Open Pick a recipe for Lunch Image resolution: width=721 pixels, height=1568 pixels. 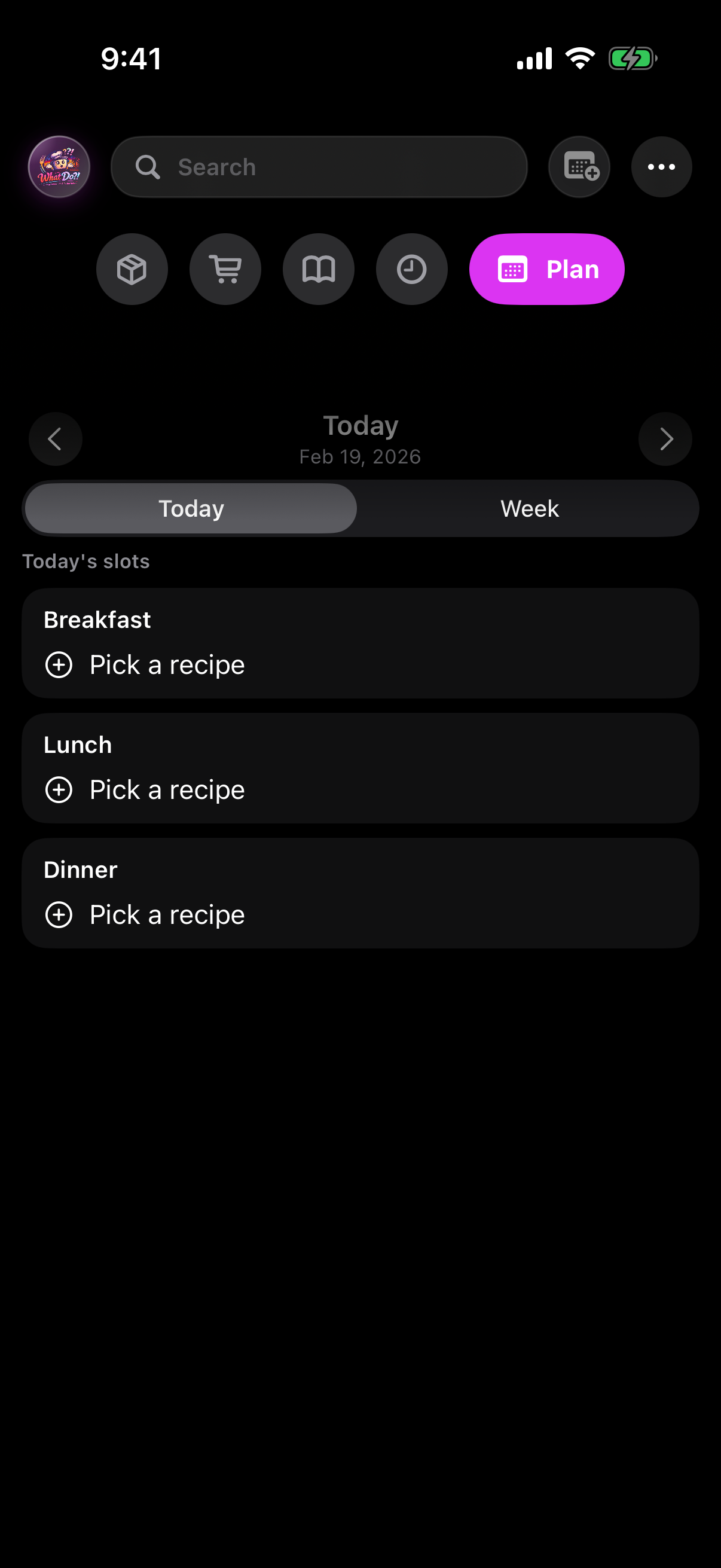pyautogui.click(x=166, y=789)
